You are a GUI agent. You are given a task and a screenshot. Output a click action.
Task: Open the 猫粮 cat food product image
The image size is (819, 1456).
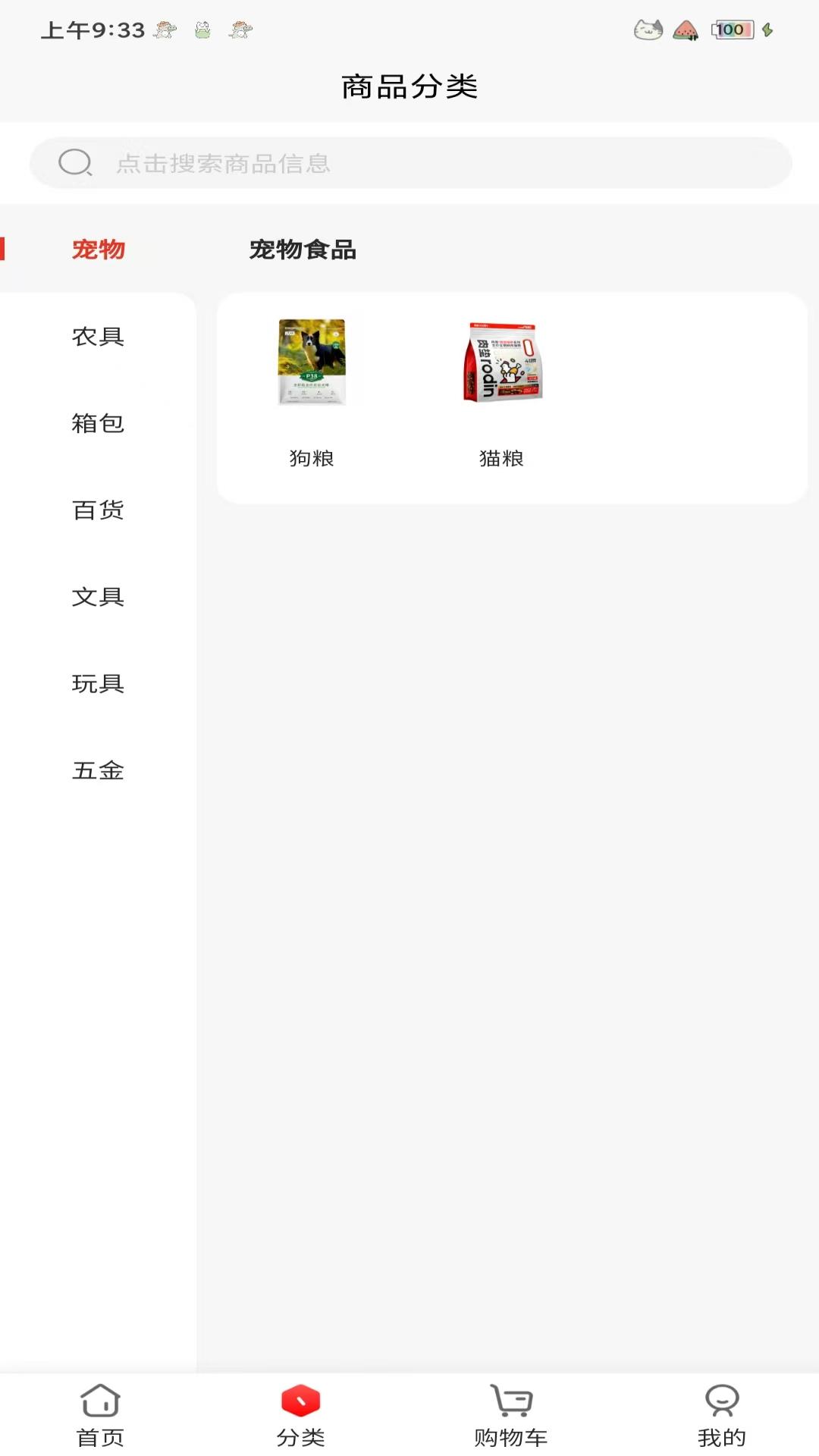[503, 361]
